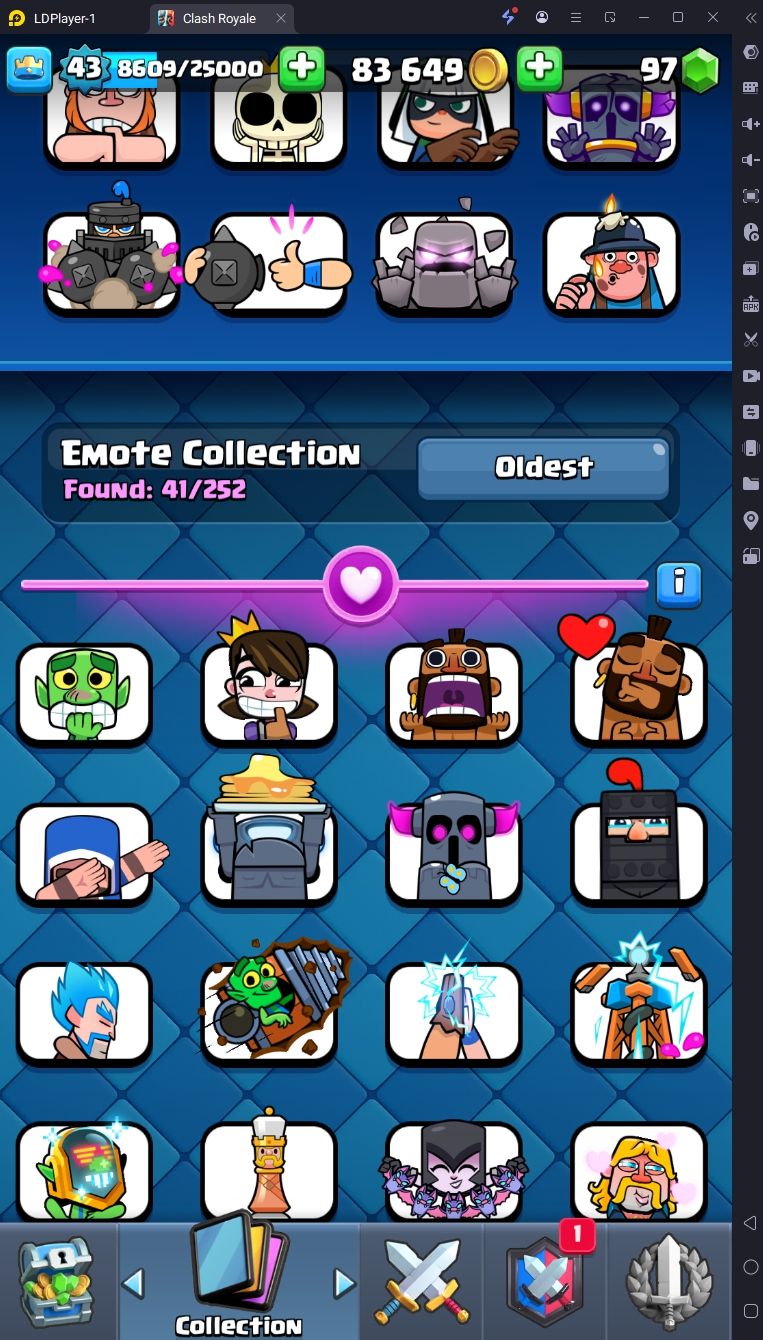
Task: Select the princess thinking emote
Action: (x=269, y=693)
